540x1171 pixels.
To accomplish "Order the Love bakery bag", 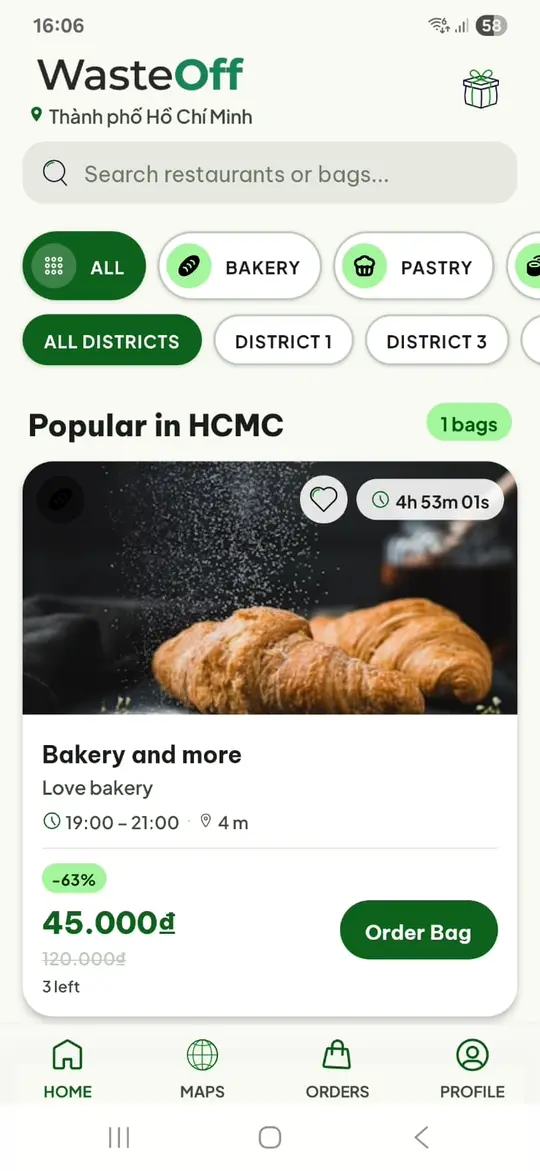I will point(418,931).
